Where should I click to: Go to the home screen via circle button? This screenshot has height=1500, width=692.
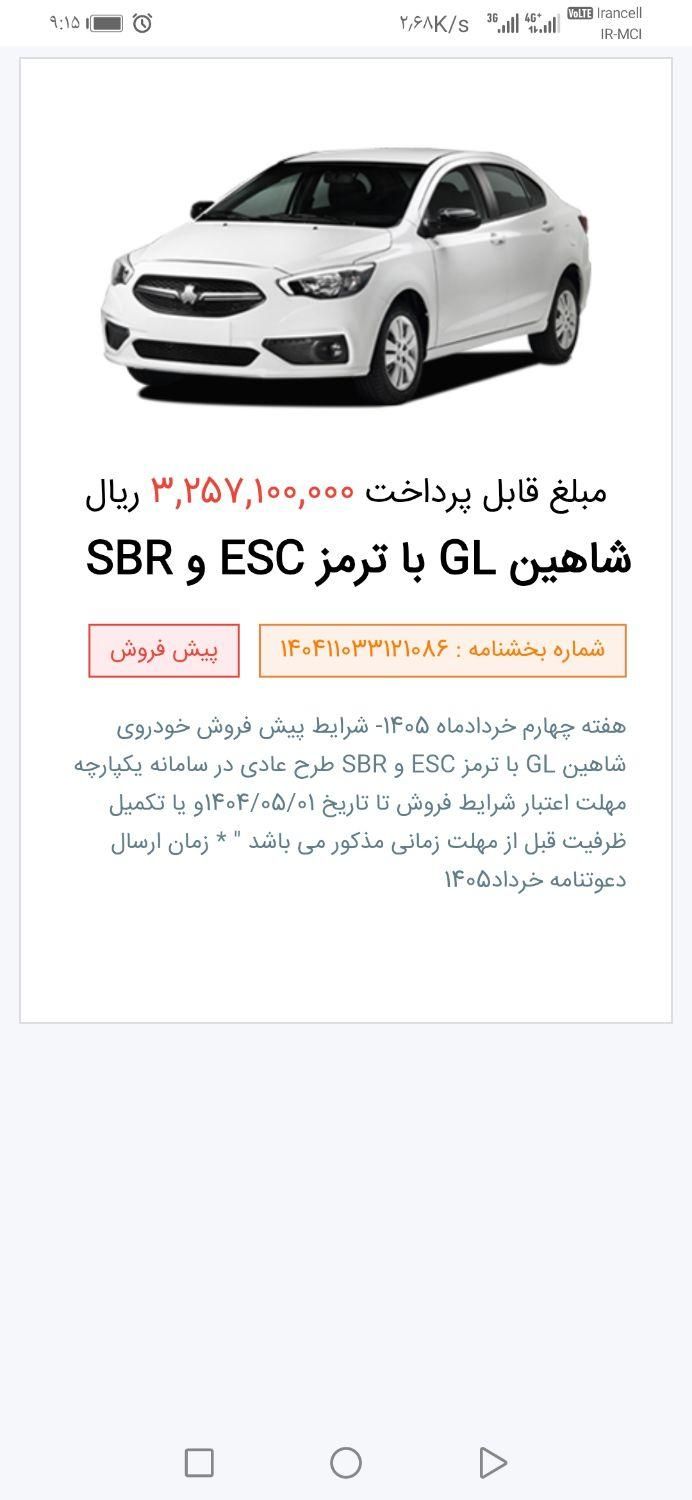click(x=346, y=1463)
